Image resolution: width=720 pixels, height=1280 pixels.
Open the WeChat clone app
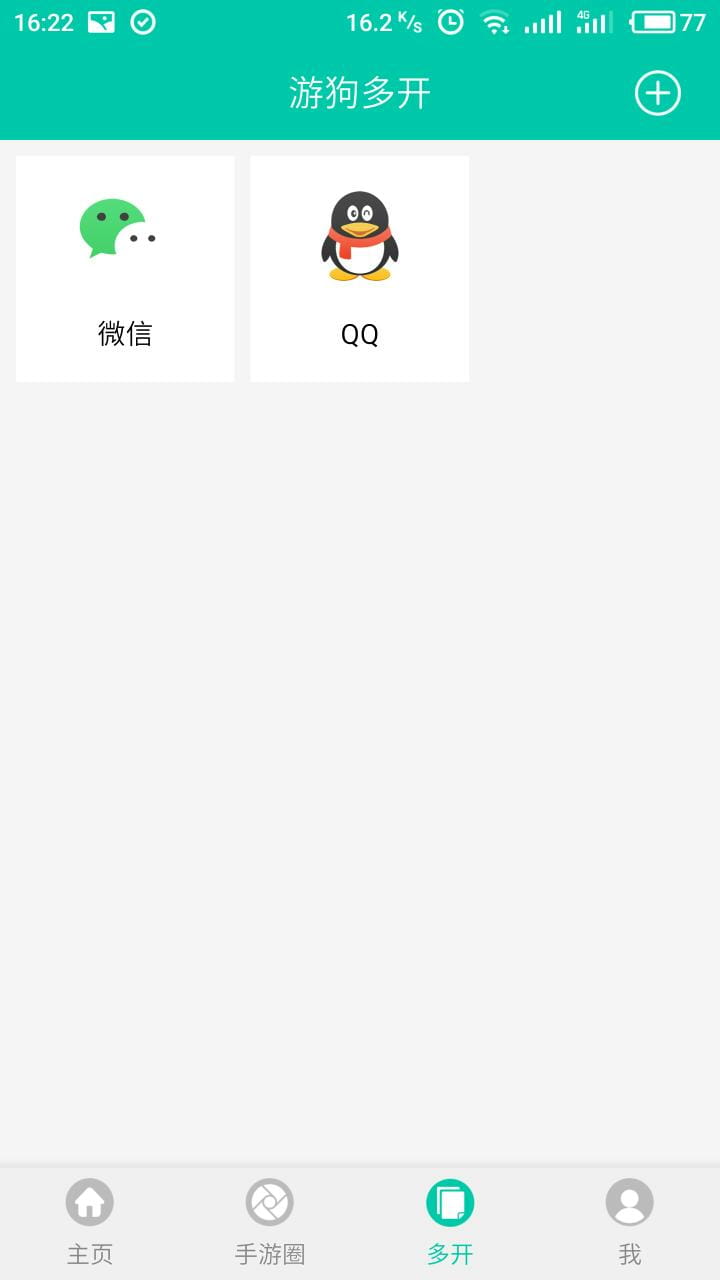pyautogui.click(x=124, y=267)
